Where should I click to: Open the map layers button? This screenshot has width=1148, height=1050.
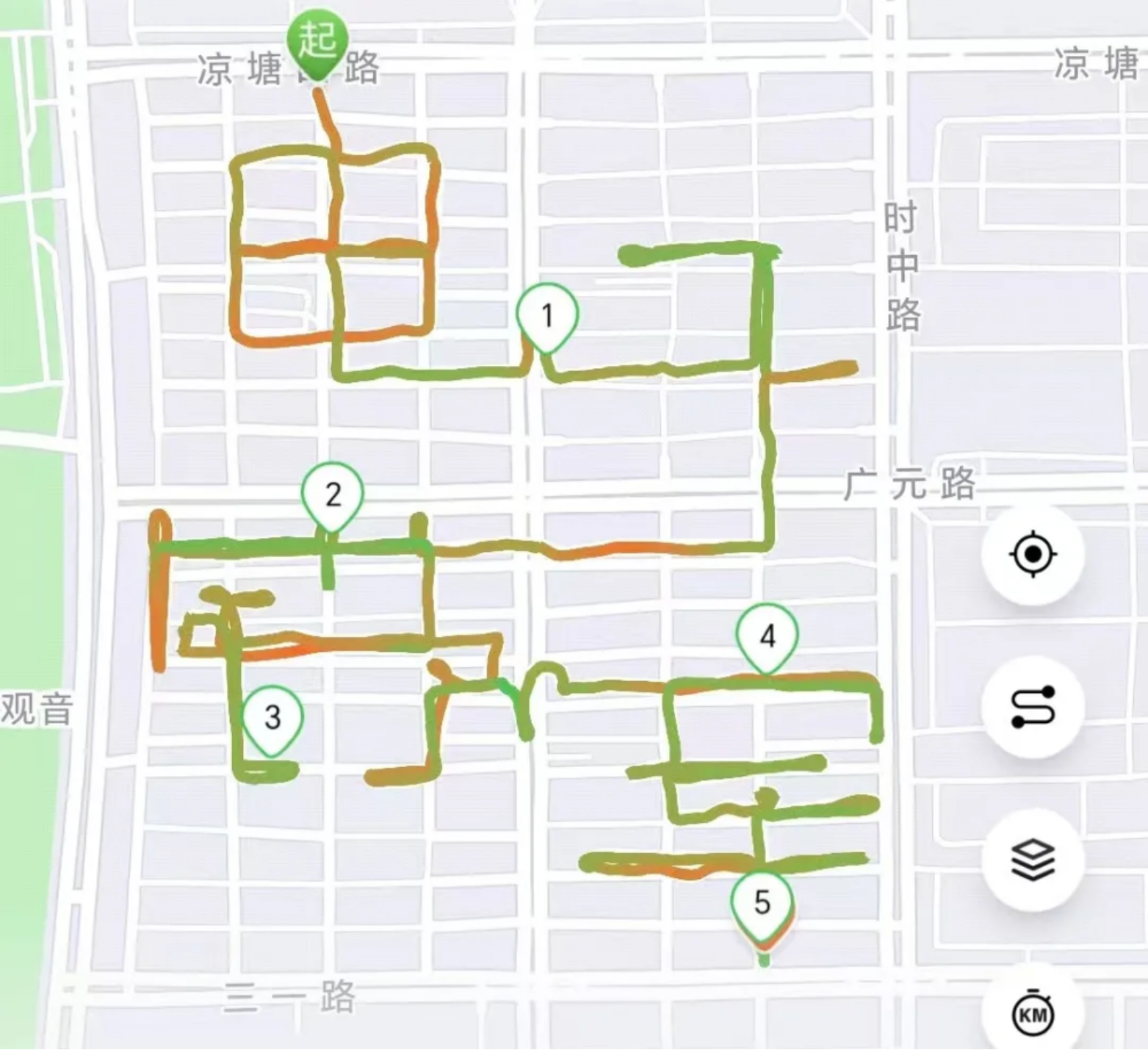point(1032,859)
